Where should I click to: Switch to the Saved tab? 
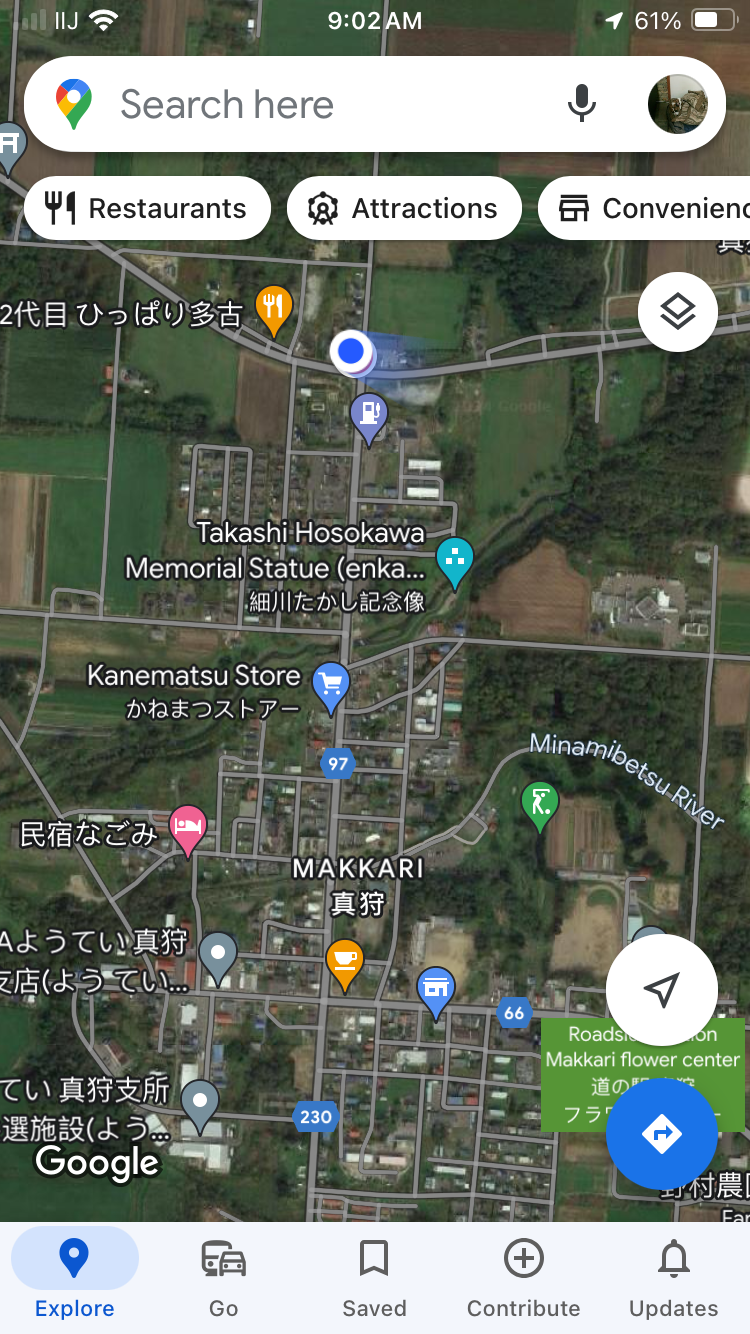[x=374, y=1278]
